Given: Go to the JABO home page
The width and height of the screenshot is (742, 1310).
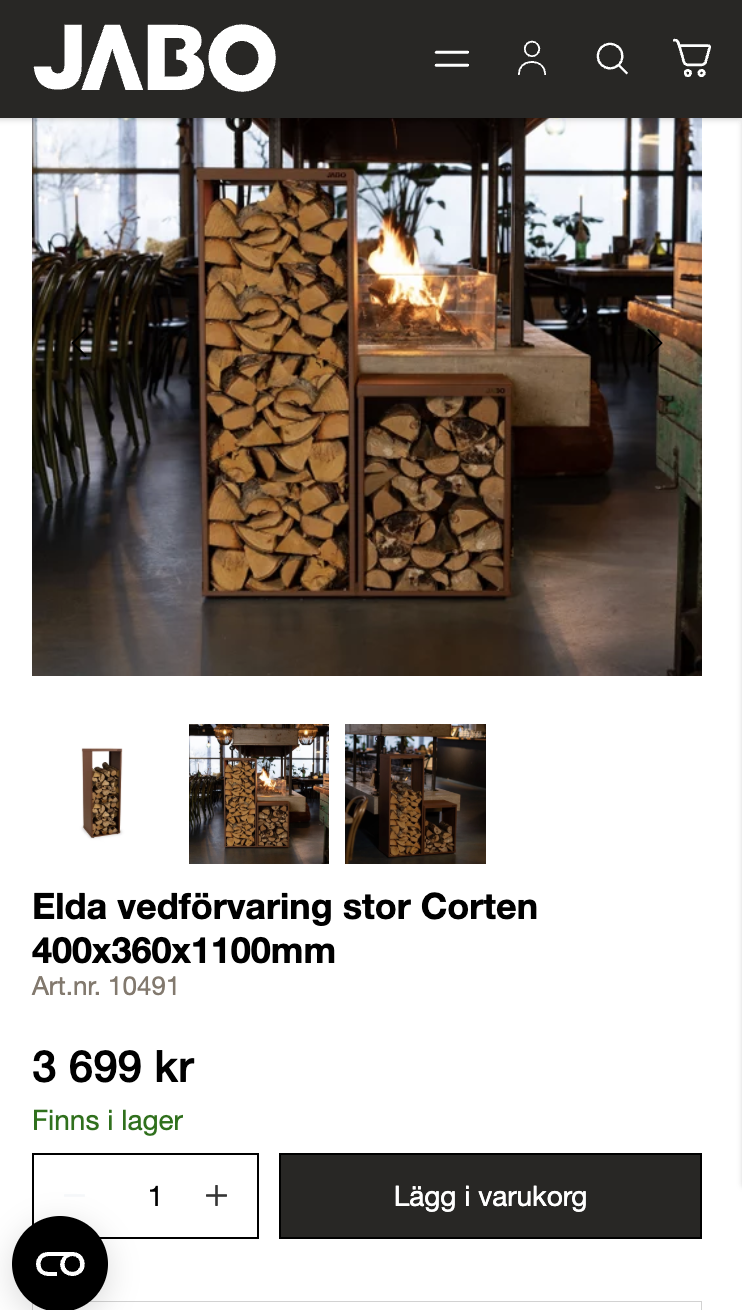Looking at the screenshot, I should coord(155,59).
